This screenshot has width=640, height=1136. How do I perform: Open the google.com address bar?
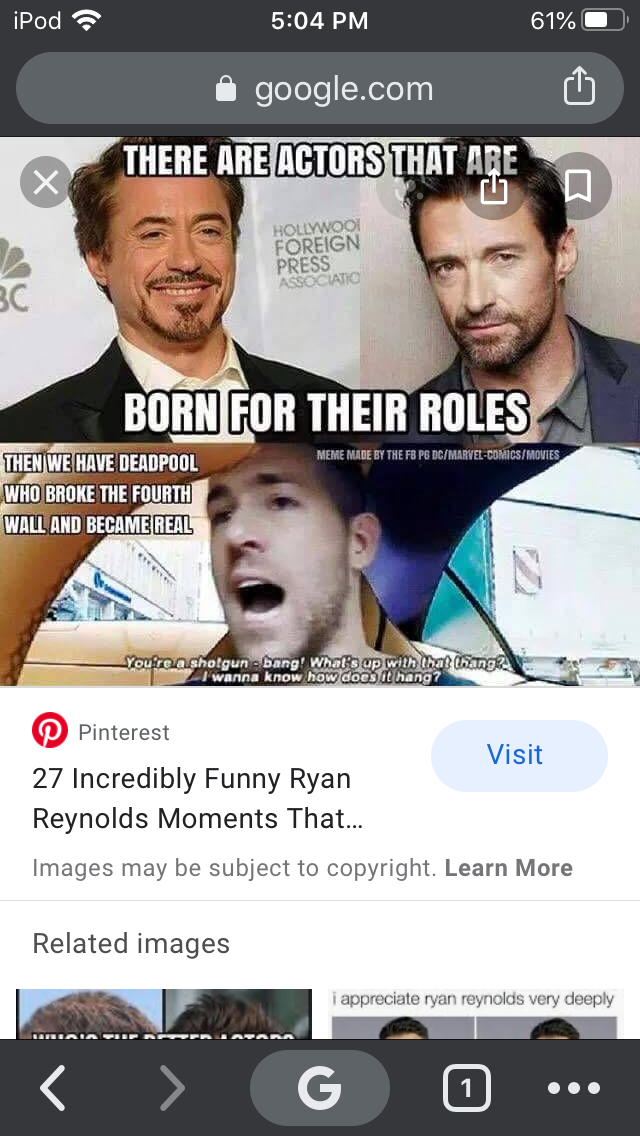click(x=320, y=89)
